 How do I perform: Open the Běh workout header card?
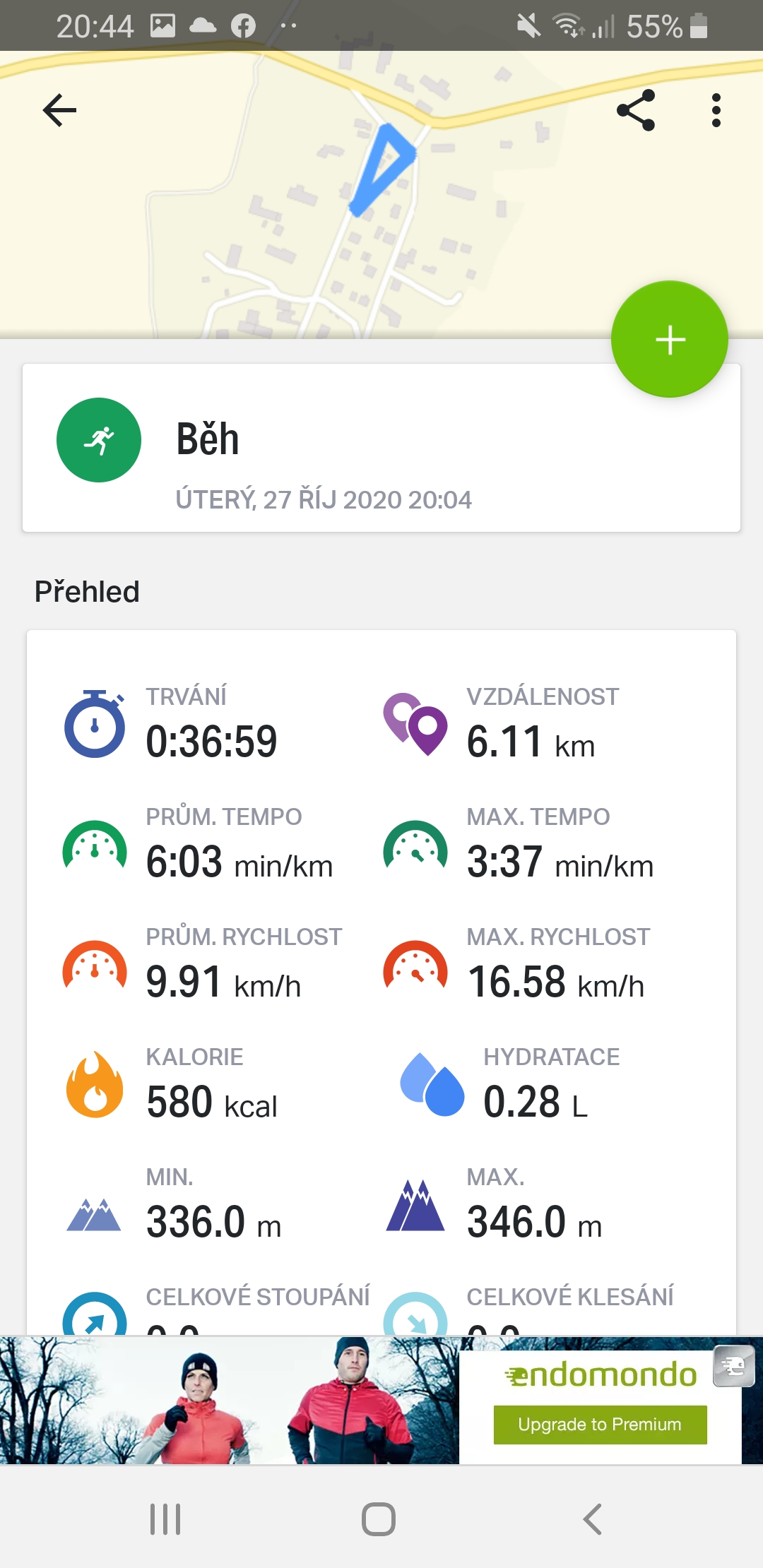click(381, 448)
